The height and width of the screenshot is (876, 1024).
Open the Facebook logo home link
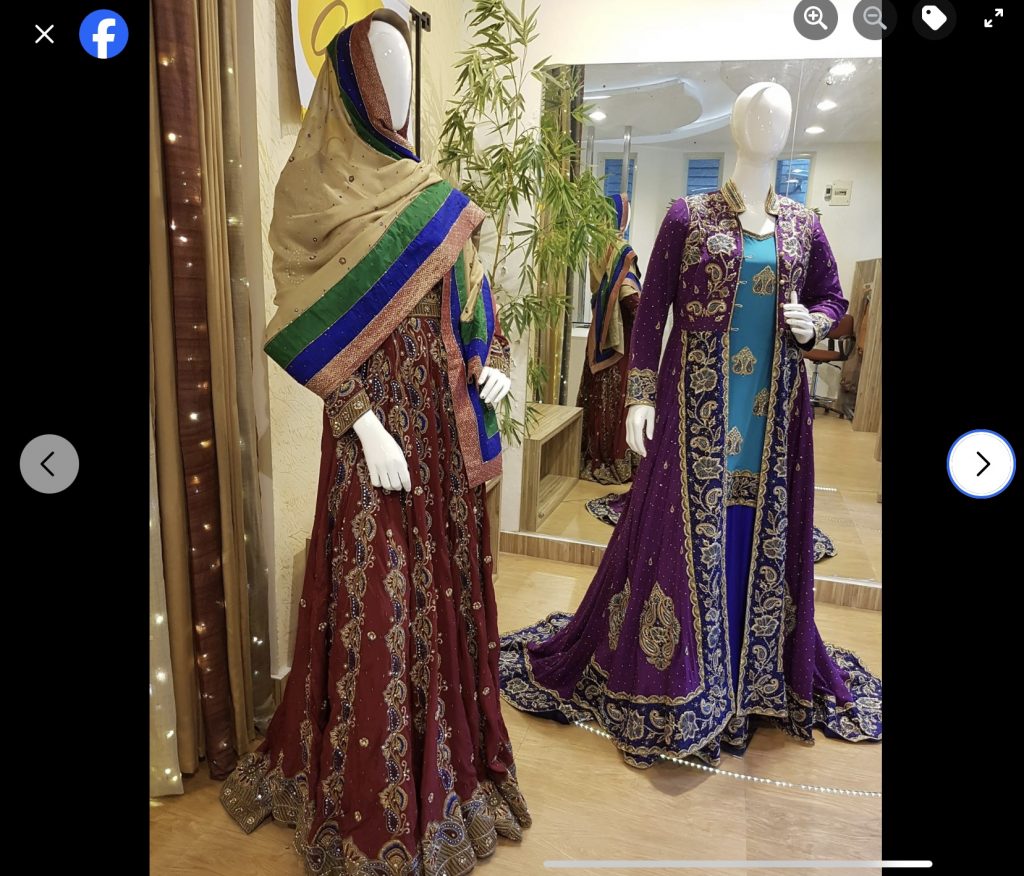click(x=104, y=34)
